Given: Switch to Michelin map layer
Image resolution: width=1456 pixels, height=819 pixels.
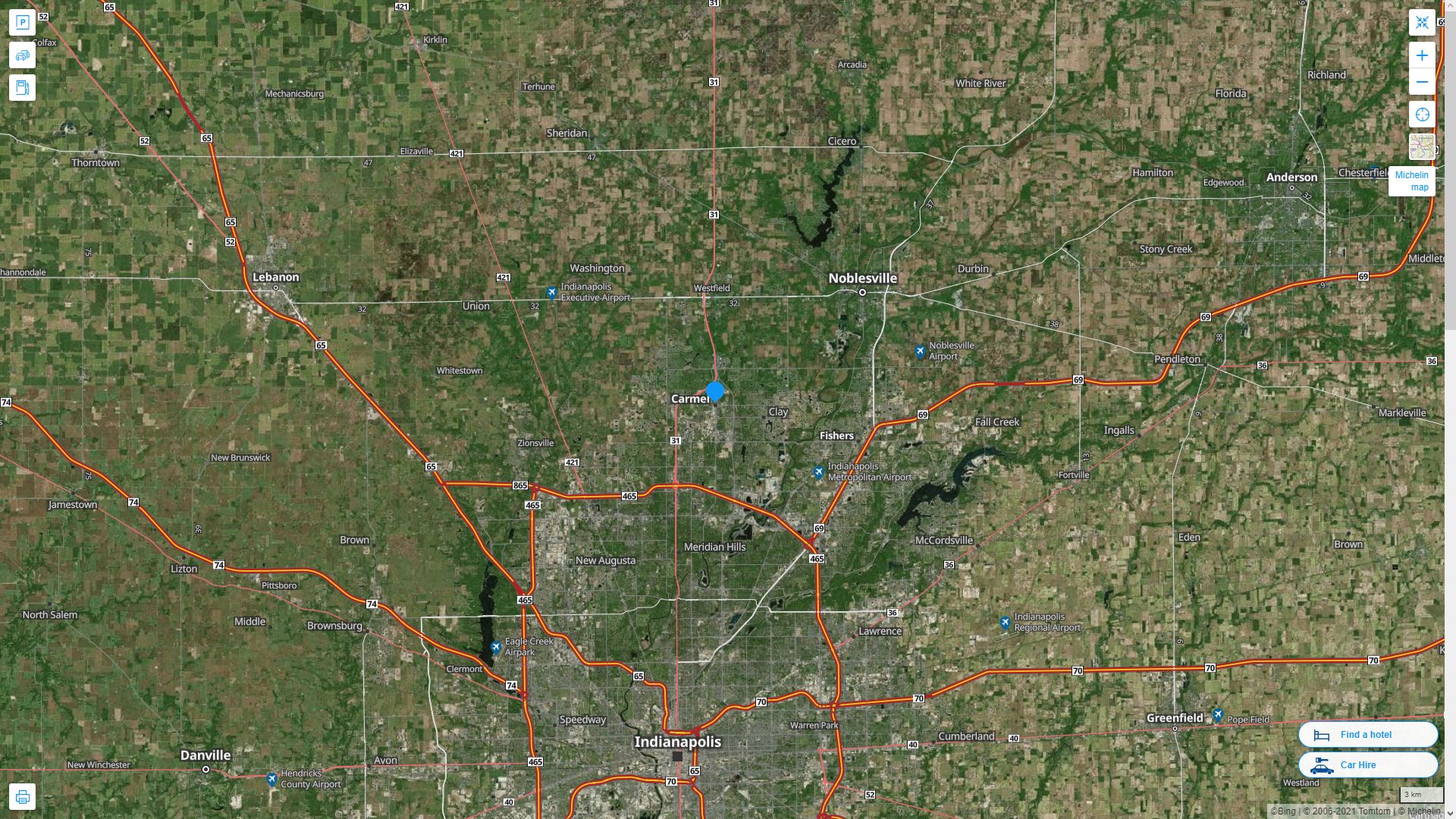Looking at the screenshot, I should 1422,147.
